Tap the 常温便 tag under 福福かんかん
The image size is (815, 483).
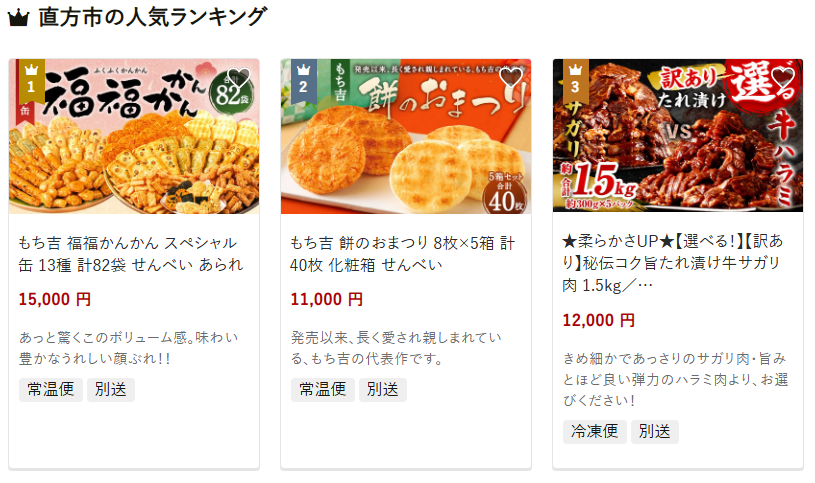[x=49, y=390]
